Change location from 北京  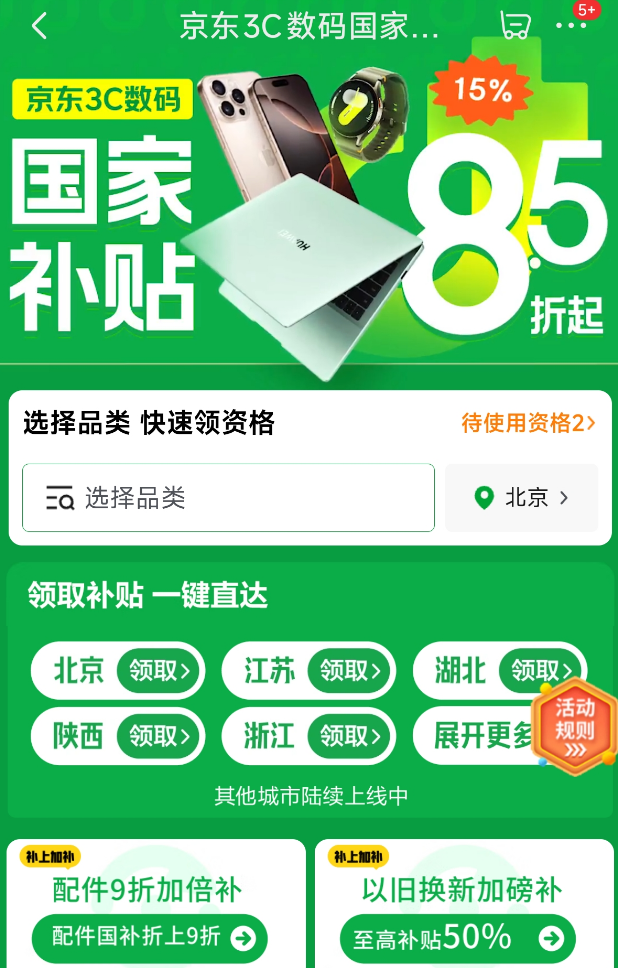[x=522, y=497]
